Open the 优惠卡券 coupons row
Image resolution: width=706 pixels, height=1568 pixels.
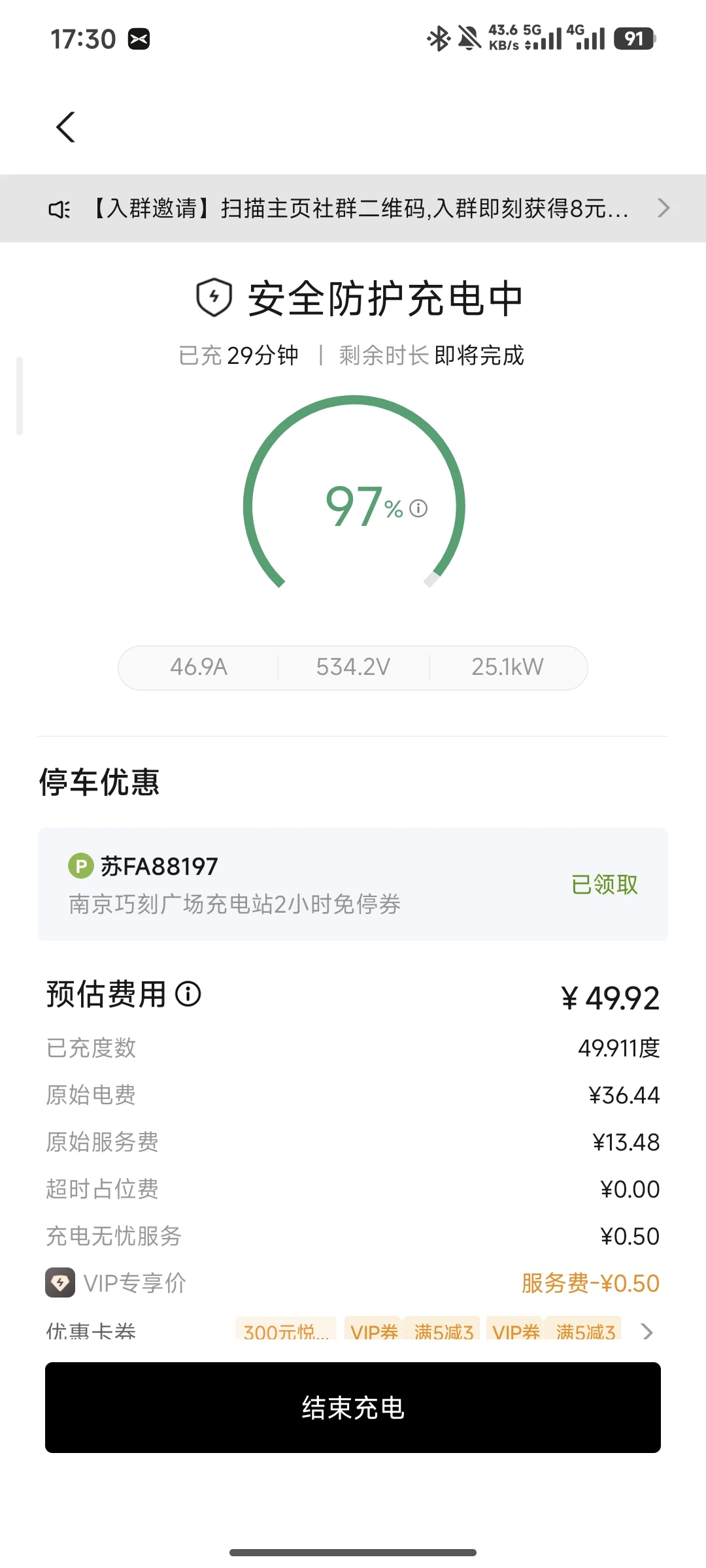(353, 1330)
